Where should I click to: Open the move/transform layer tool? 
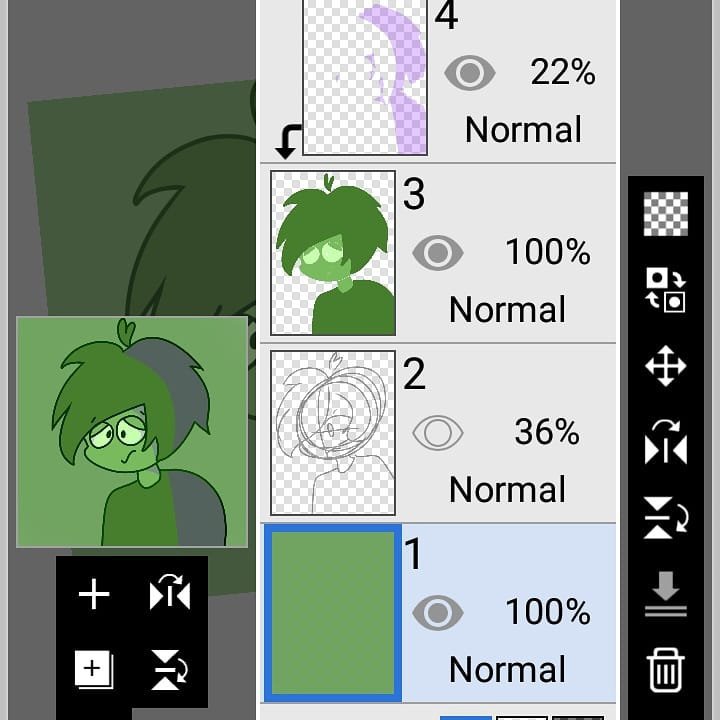pyautogui.click(x=666, y=367)
